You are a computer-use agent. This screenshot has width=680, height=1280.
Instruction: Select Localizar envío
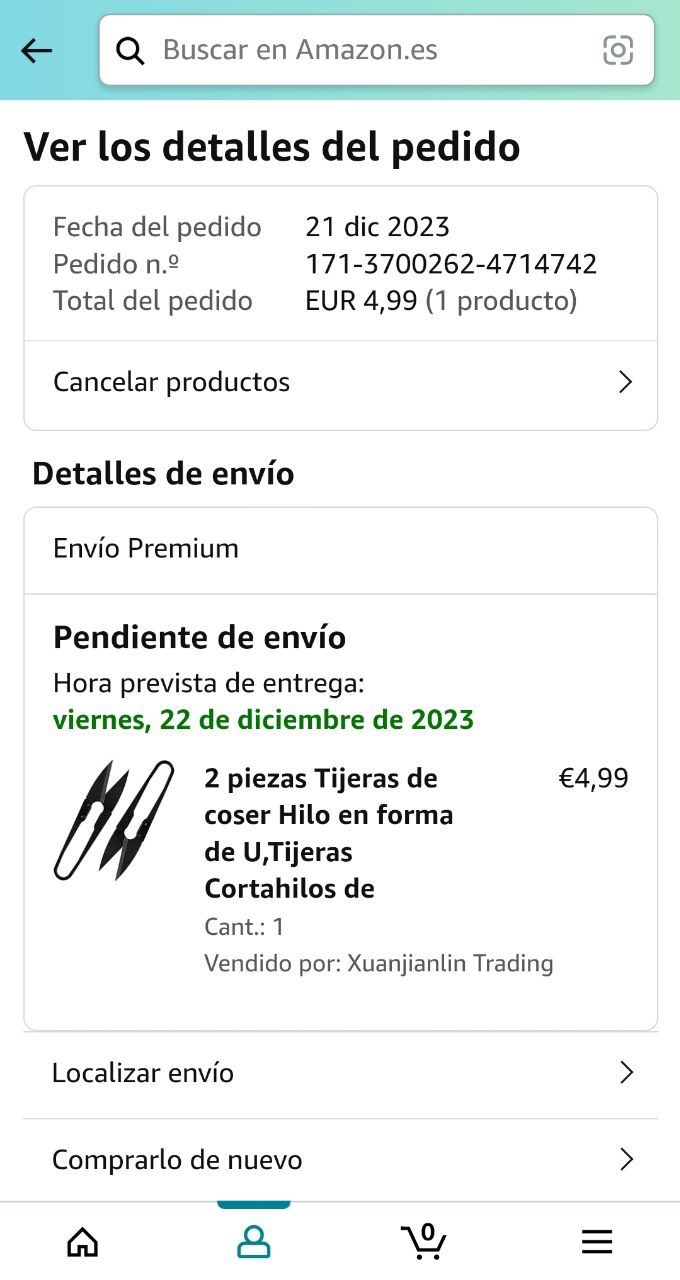[x=340, y=1073]
